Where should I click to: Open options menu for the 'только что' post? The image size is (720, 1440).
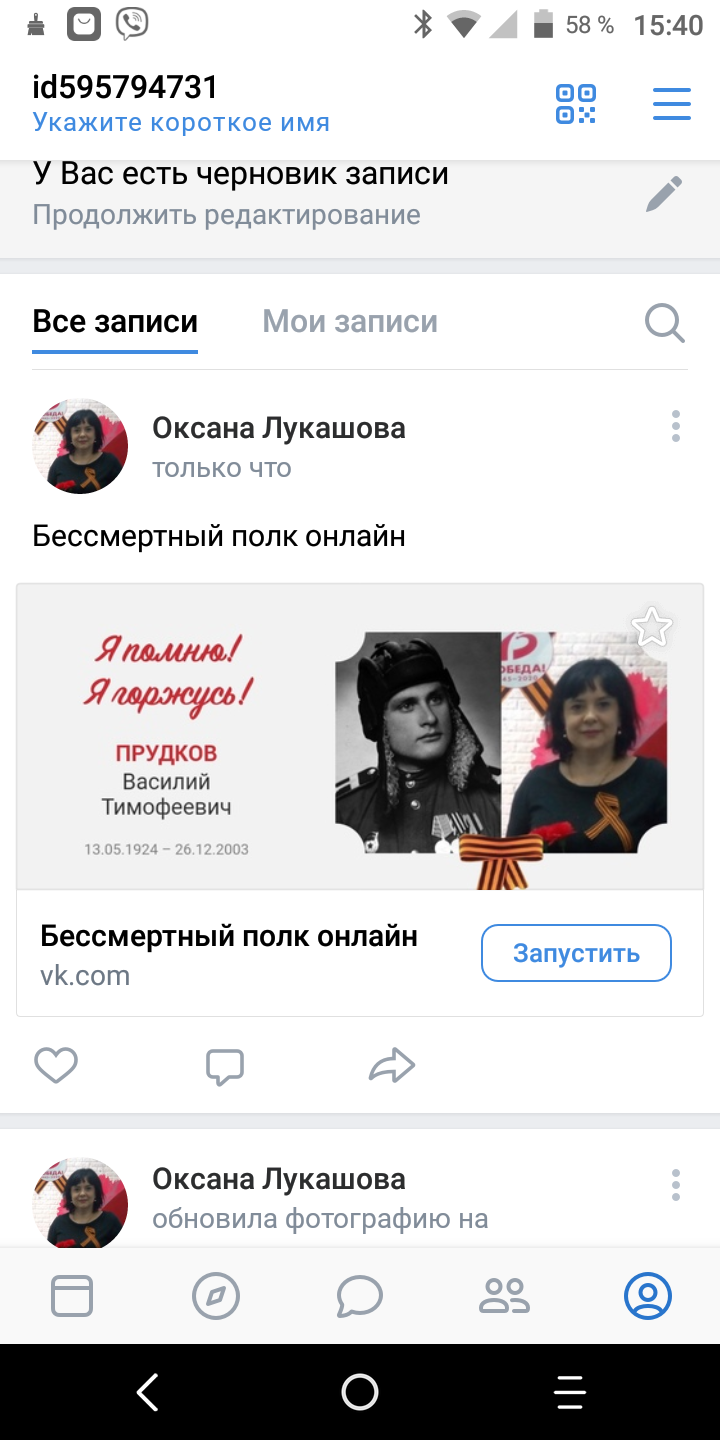(x=676, y=426)
